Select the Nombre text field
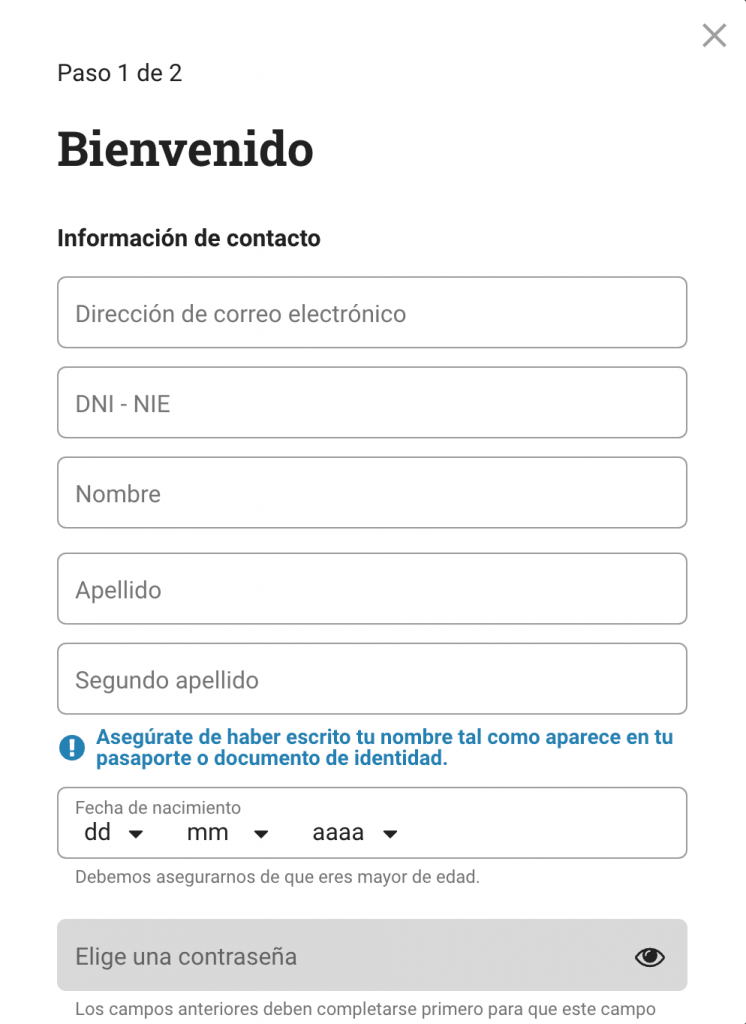 [372, 493]
